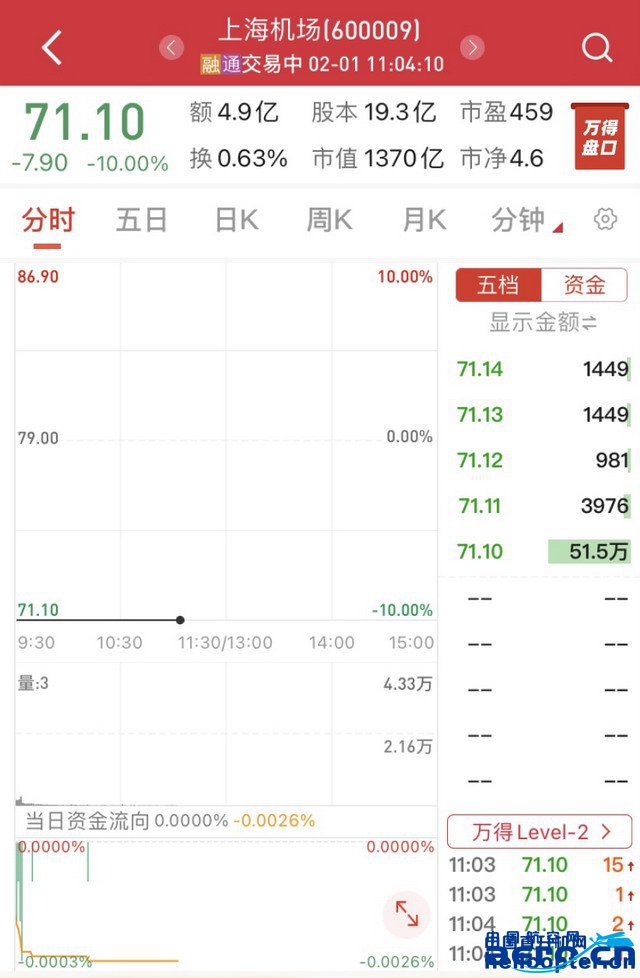This screenshot has height=978, width=640.
Task: Switch to the 月K chart tab
Action: click(424, 220)
